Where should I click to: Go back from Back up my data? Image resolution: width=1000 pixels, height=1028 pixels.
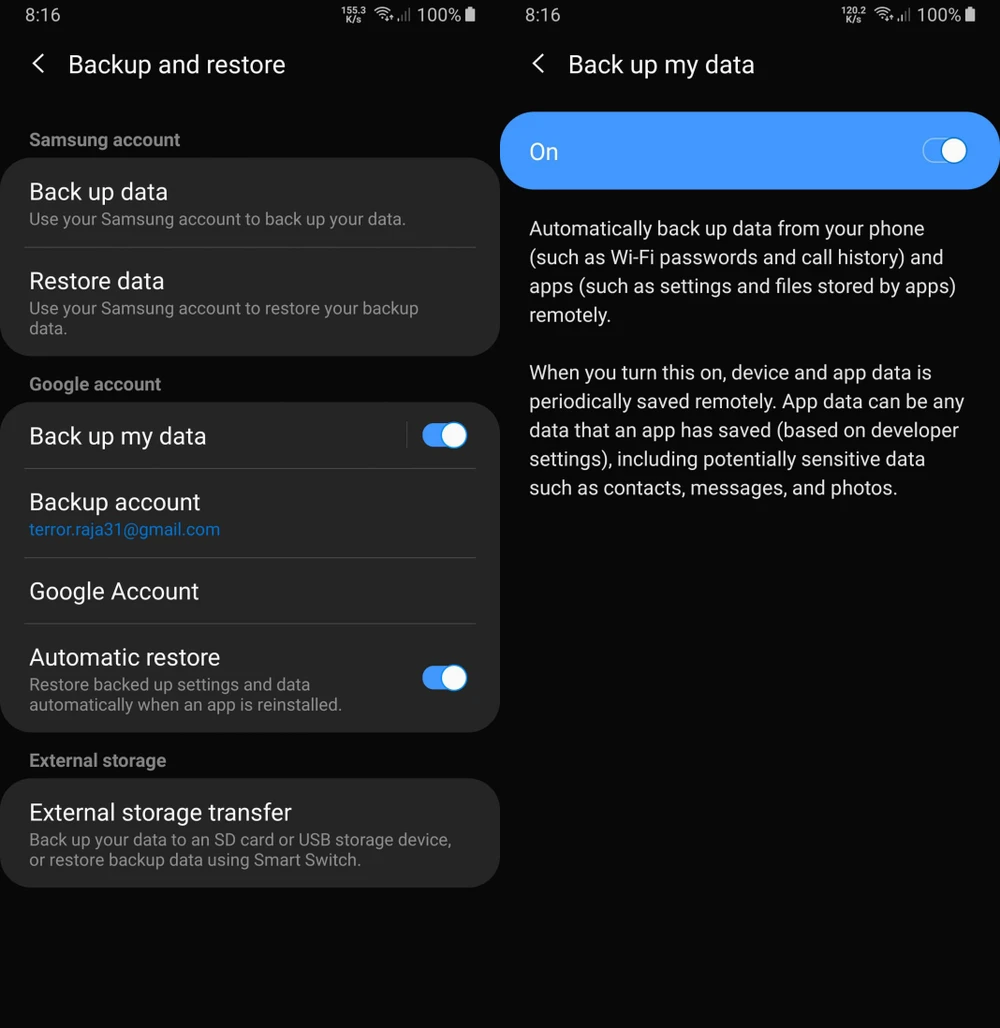pyautogui.click(x=538, y=65)
